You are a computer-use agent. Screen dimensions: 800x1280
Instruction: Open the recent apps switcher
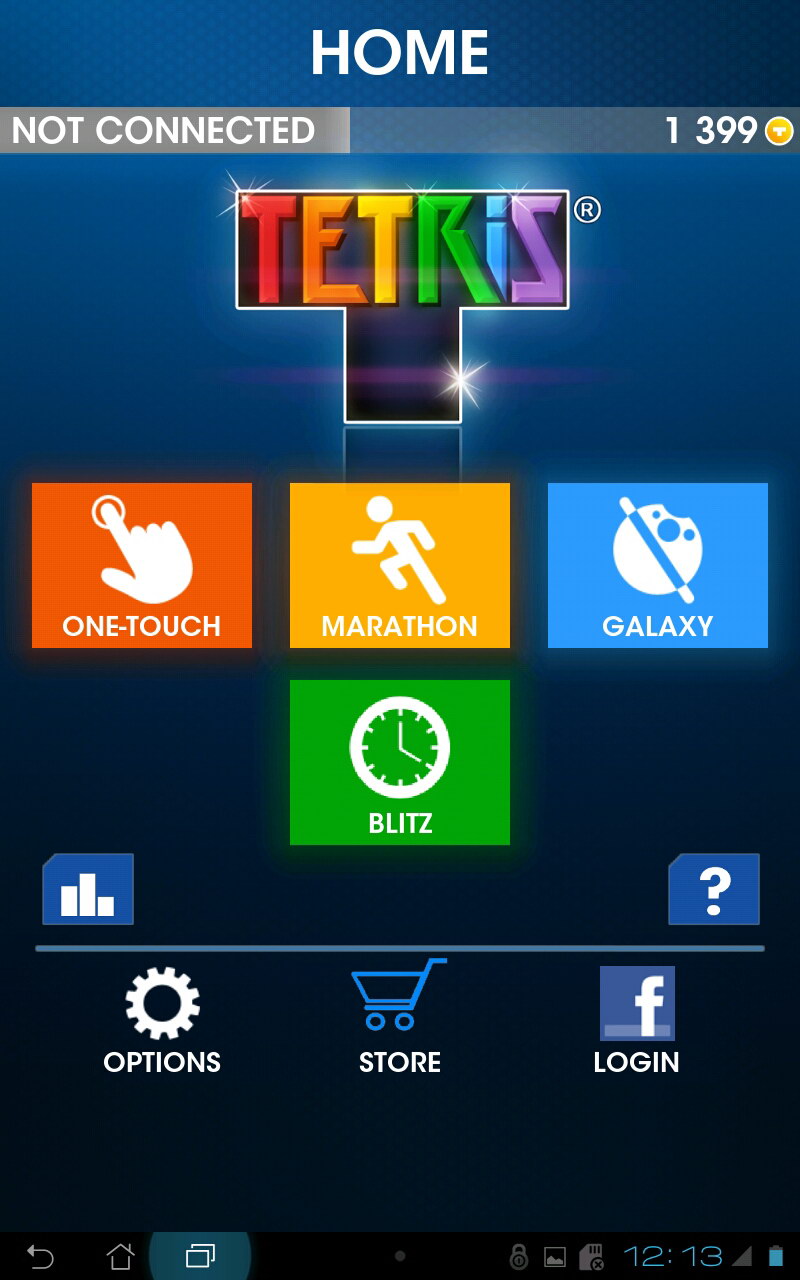pyautogui.click(x=200, y=1256)
